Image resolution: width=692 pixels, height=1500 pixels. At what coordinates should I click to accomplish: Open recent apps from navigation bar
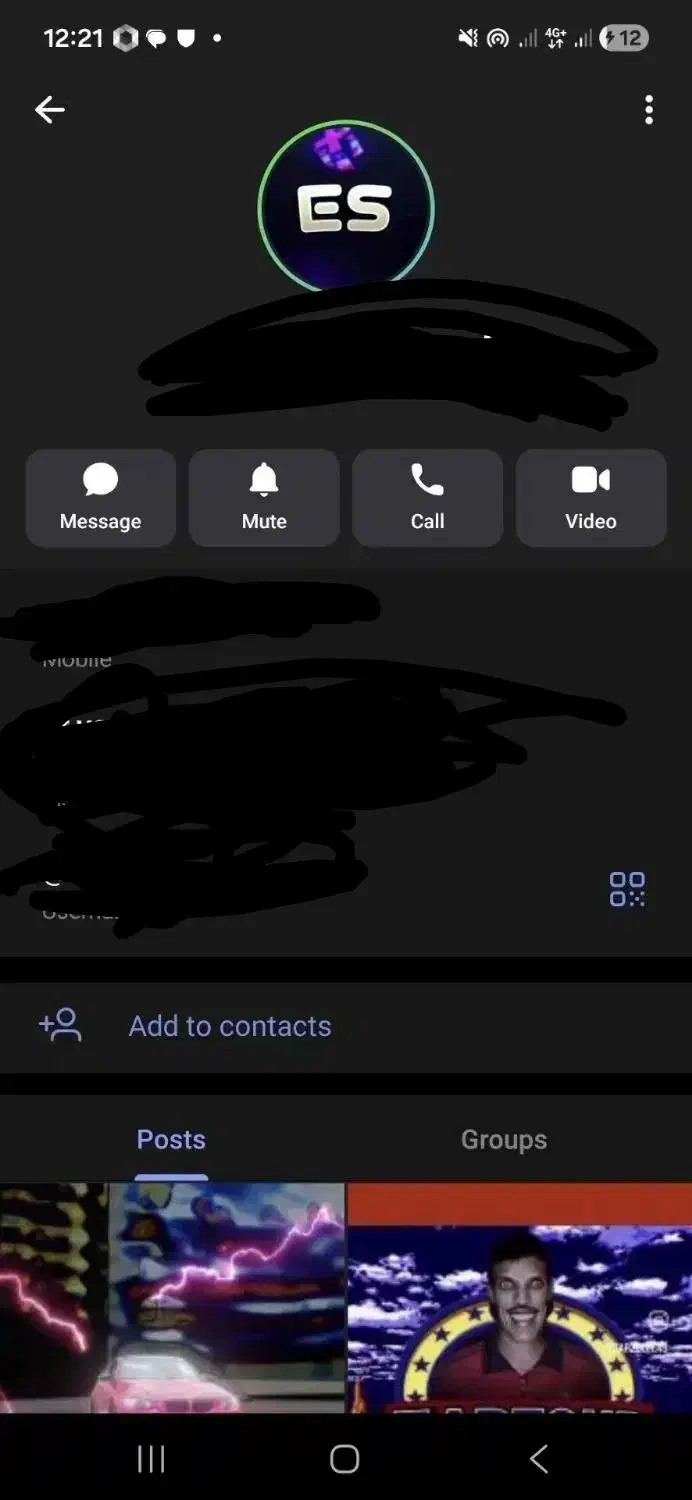(x=151, y=1459)
